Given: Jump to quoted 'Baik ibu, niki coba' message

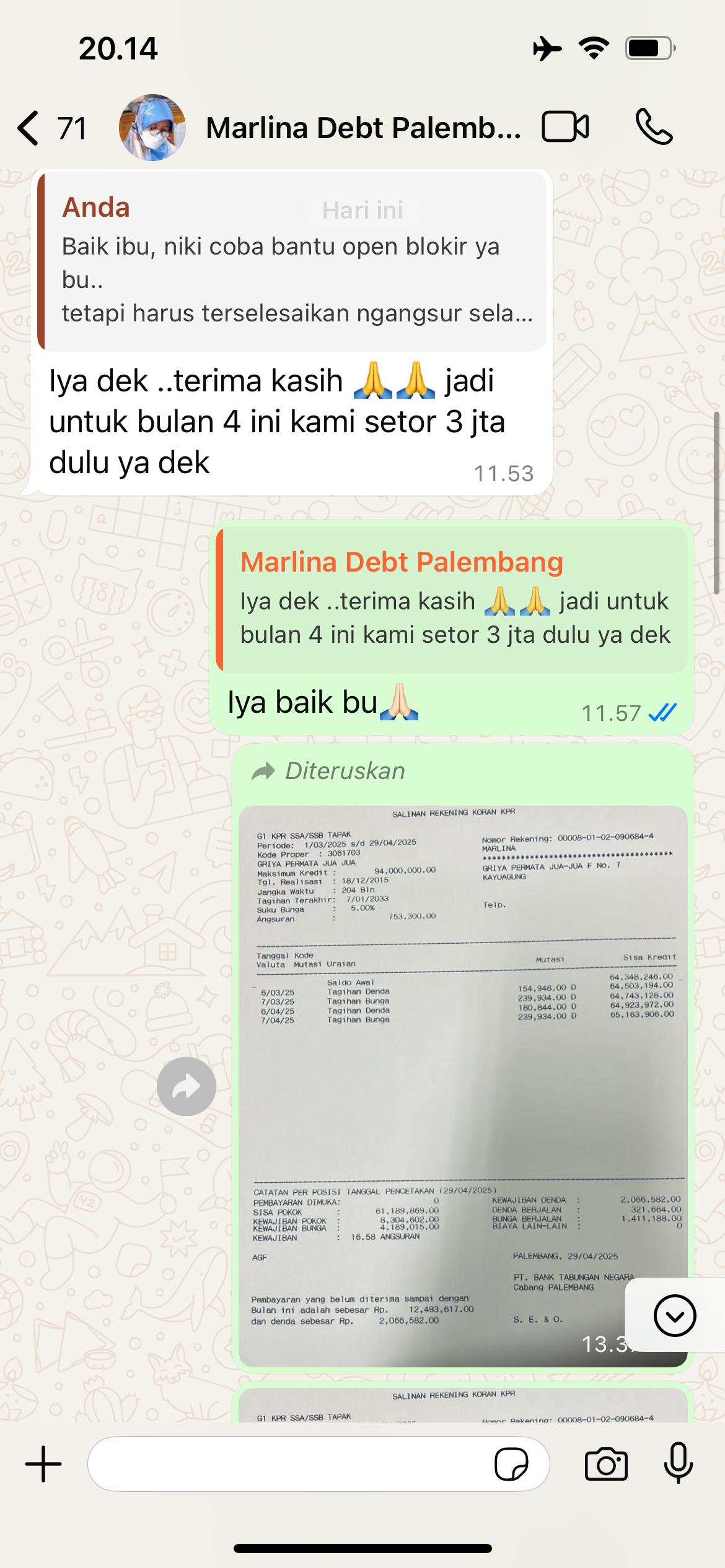Looking at the screenshot, I should coord(291,261).
